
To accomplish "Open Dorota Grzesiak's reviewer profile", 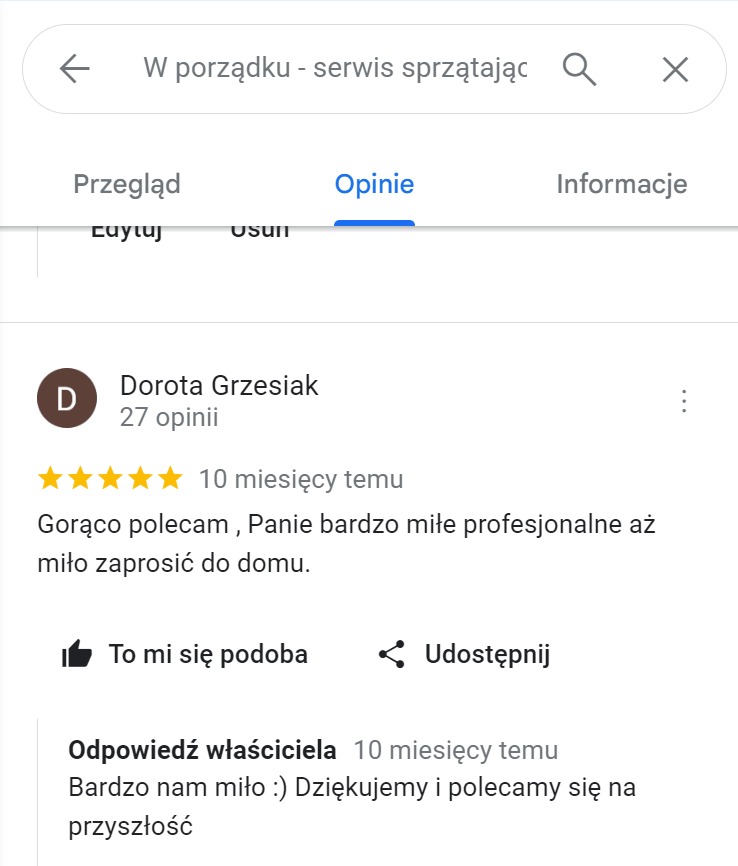I will (x=219, y=385).
